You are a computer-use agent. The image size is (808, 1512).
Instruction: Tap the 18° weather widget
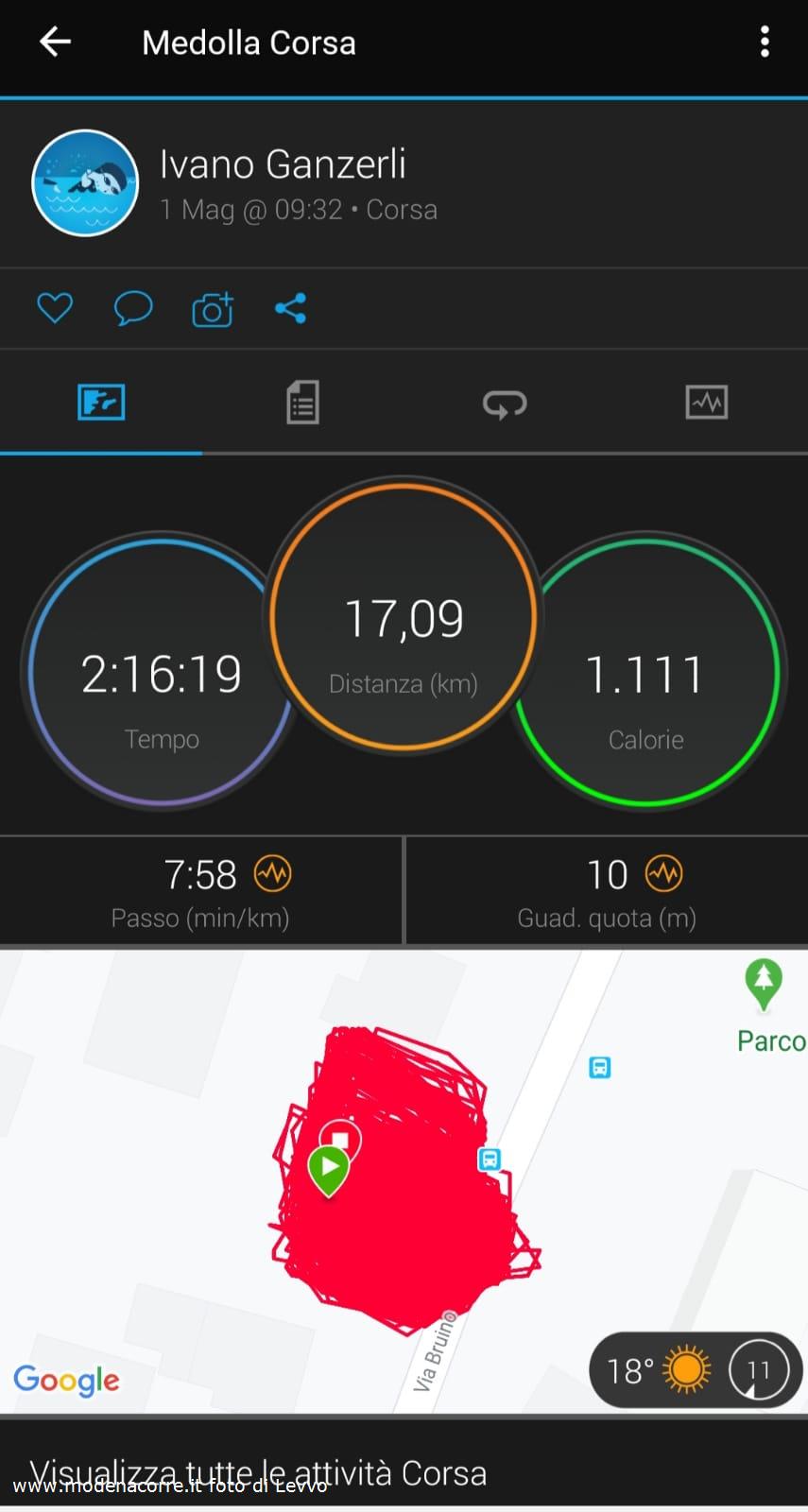696,1369
